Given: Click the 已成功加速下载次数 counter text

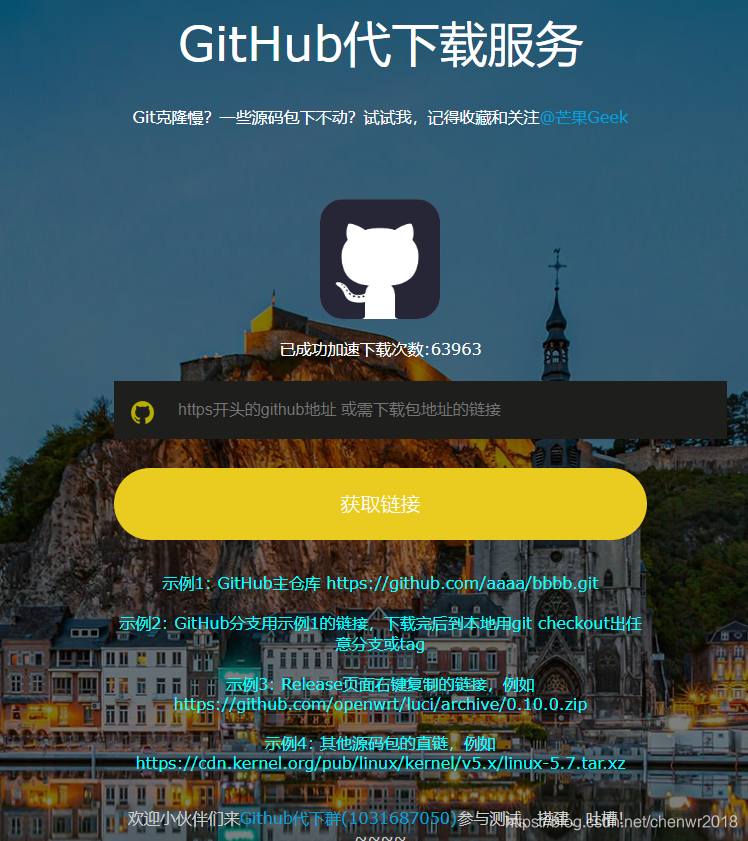Looking at the screenshot, I should coord(380,349).
